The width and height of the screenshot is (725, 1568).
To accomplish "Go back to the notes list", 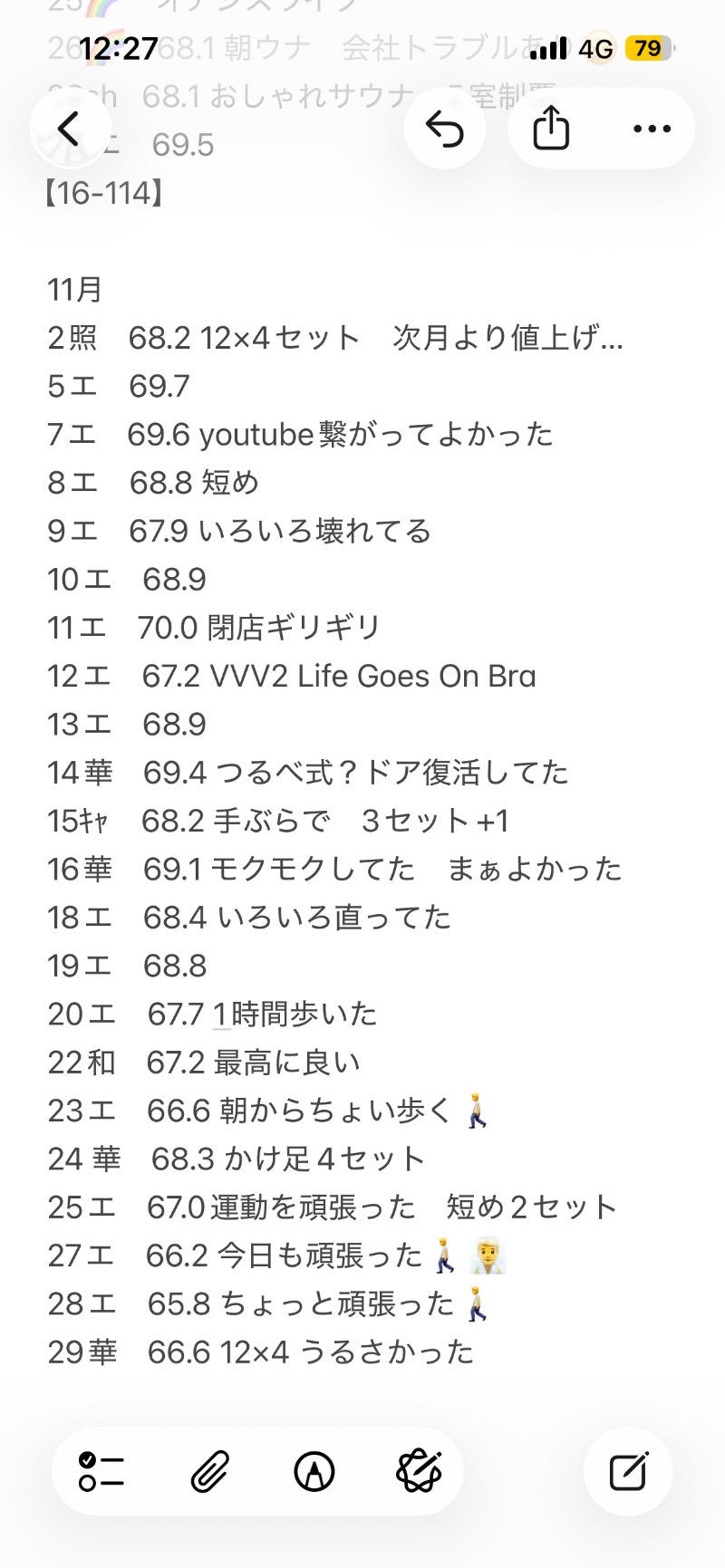I will click(x=69, y=130).
